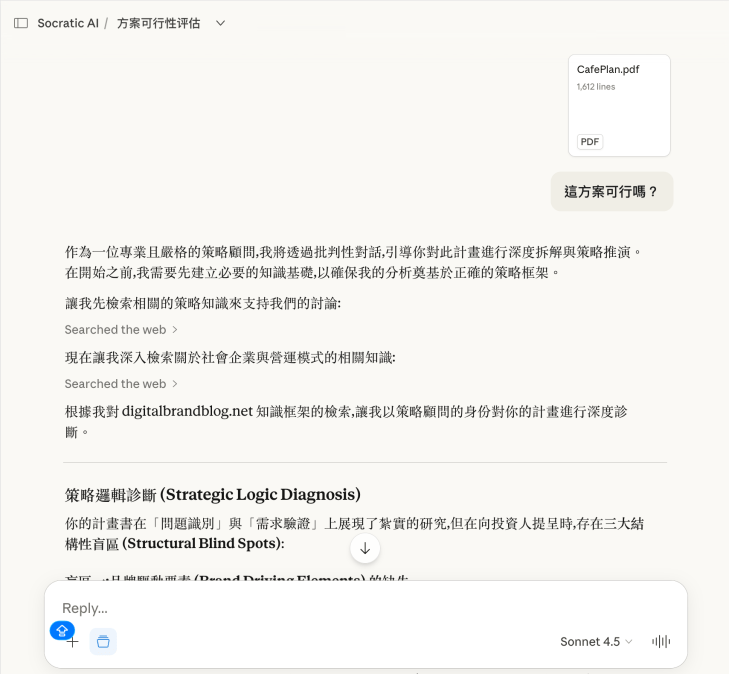
Task: Tap the plus icon to add attachment
Action: pyautogui.click(x=73, y=642)
